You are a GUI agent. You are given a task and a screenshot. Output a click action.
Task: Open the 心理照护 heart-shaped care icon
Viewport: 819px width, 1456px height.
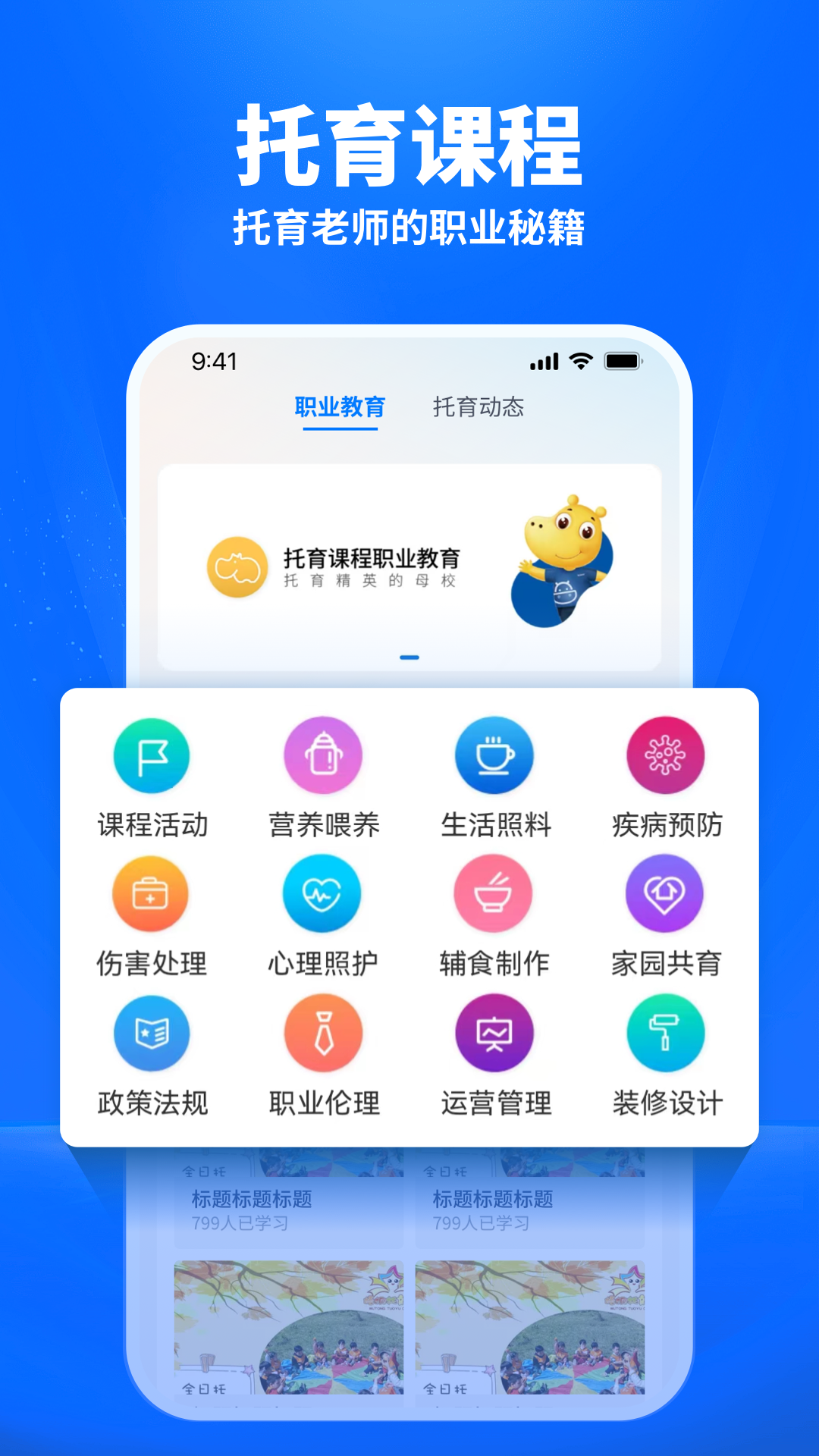322,893
